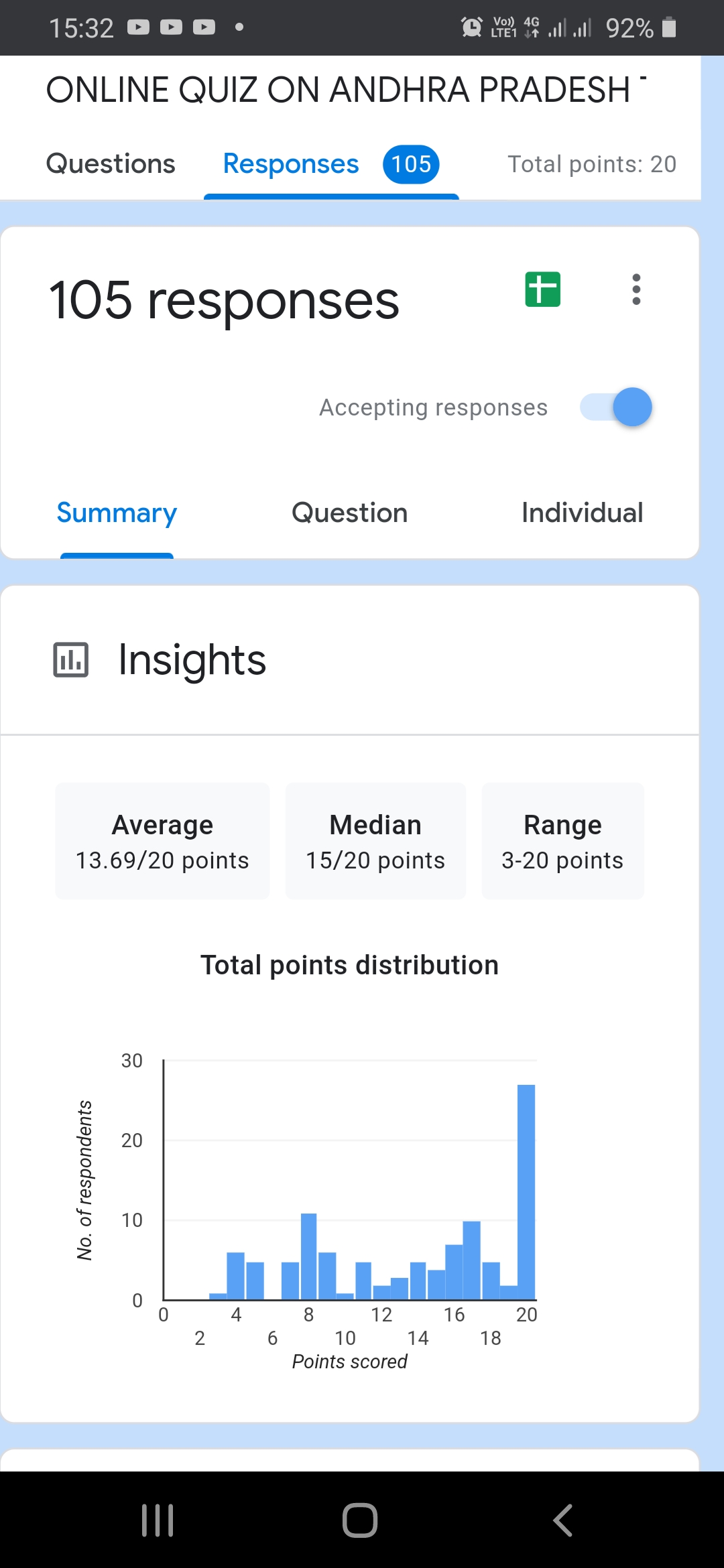
Task: Select the Summary view
Action: tap(117, 513)
